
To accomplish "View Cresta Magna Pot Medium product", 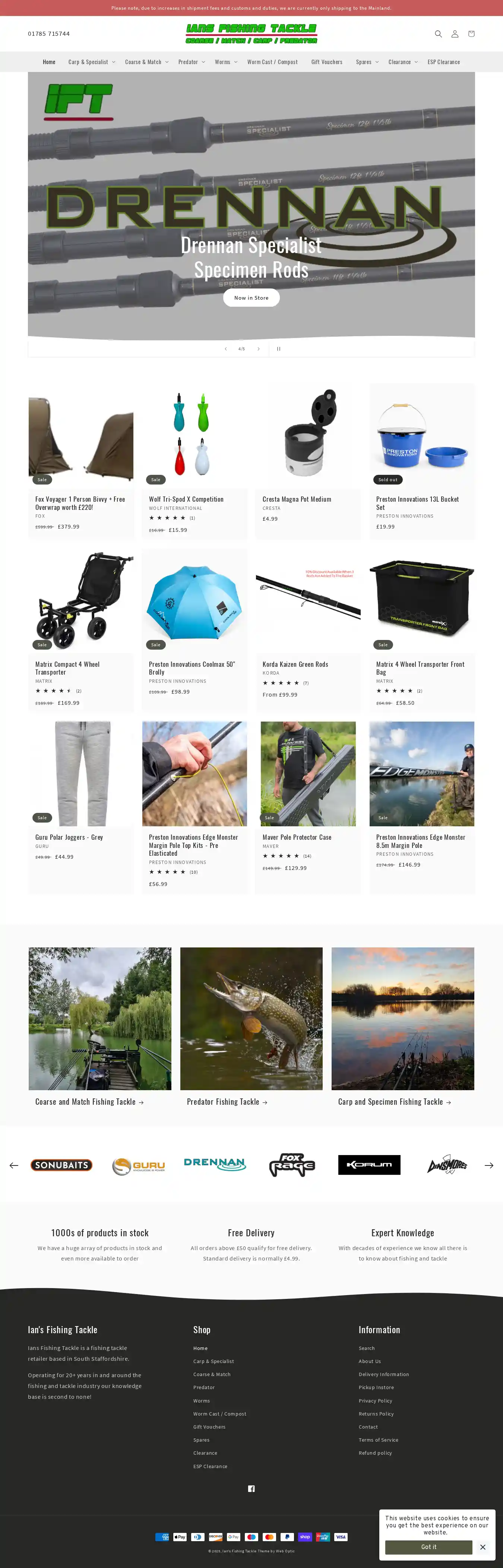I will (296, 499).
